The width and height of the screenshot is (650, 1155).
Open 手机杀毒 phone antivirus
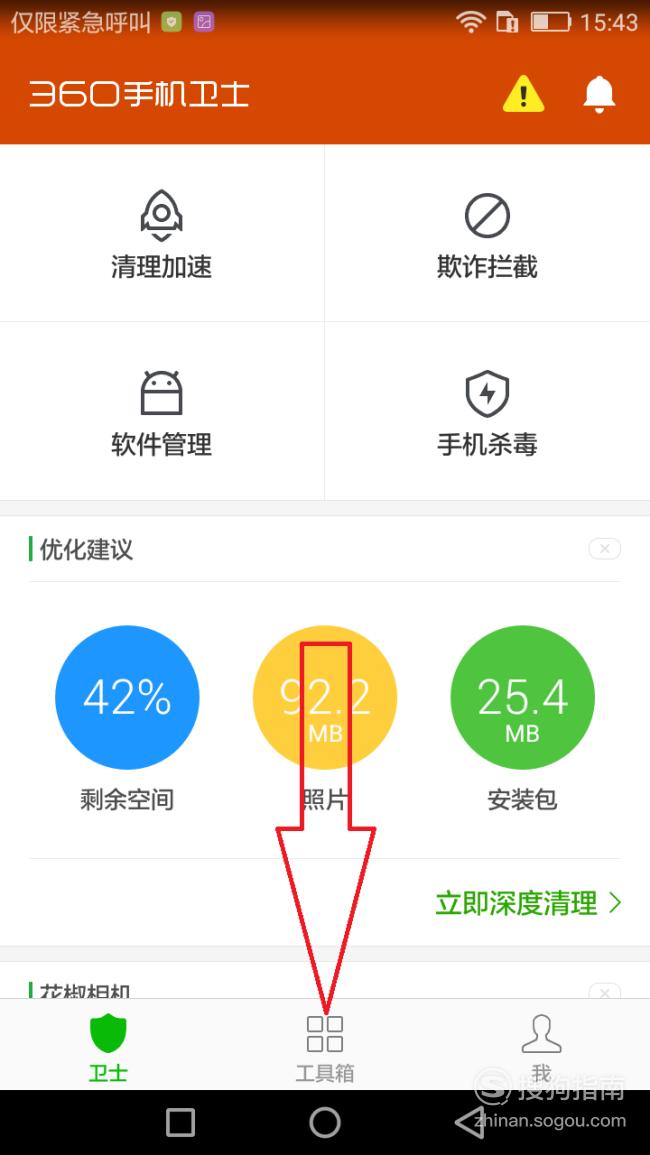point(487,412)
